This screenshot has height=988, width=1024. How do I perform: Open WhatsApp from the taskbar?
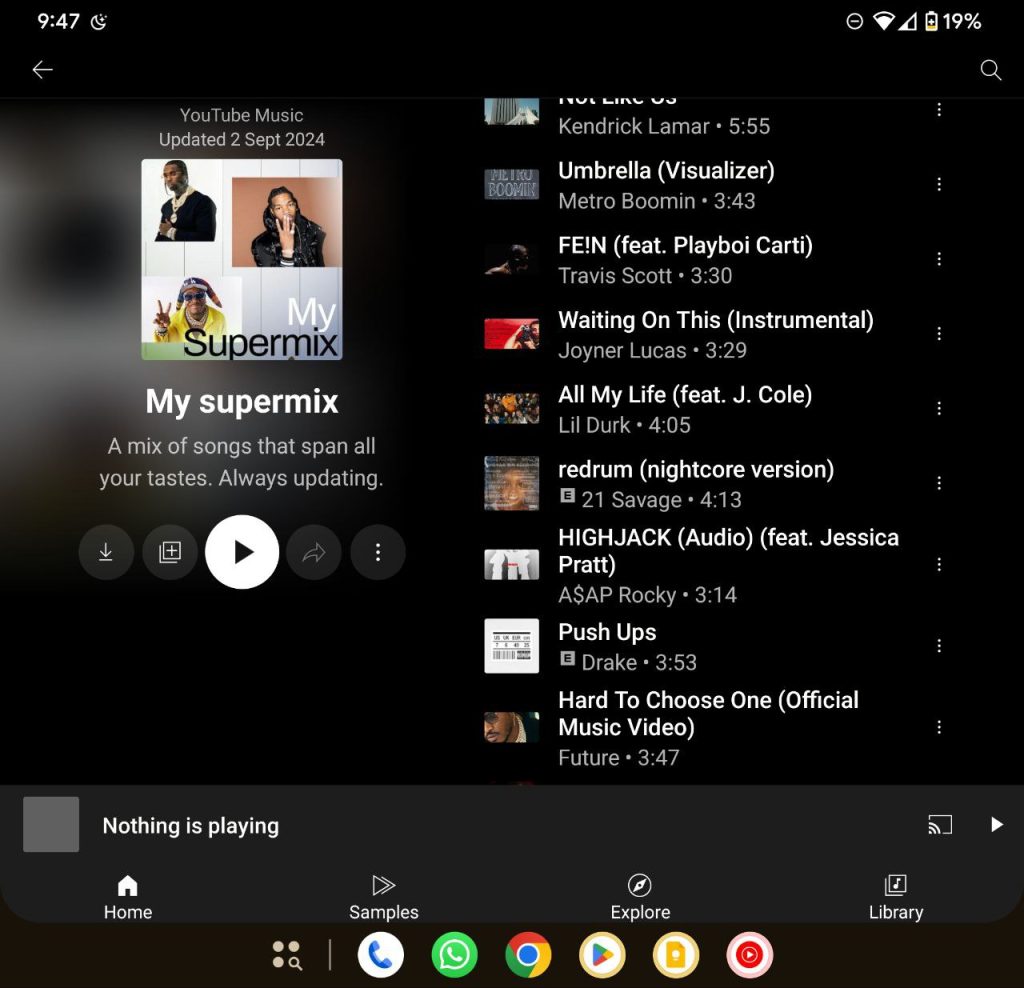point(455,956)
